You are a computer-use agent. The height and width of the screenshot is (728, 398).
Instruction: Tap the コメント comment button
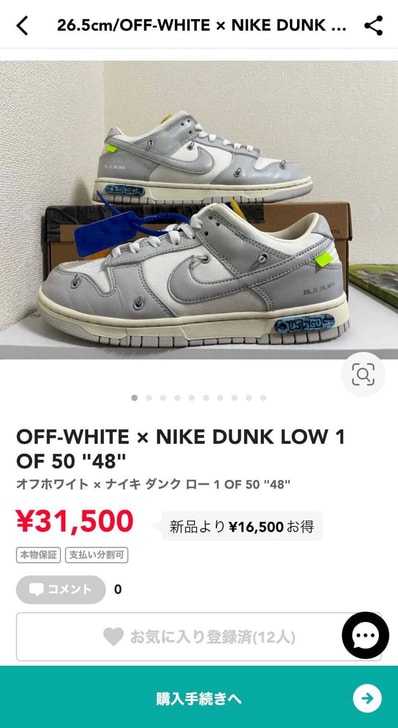[61, 590]
